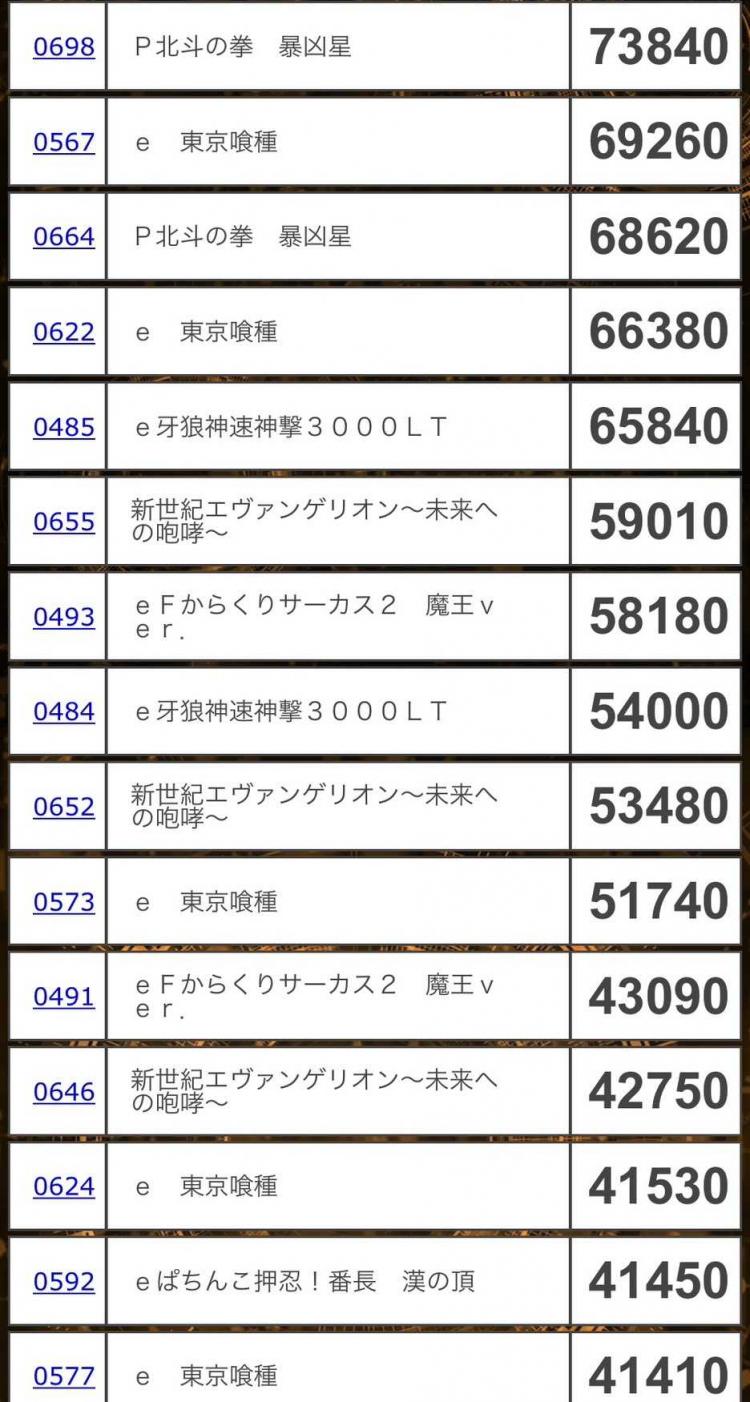This screenshot has width=750, height=1402.
Task: Open link 0573
Action: coord(64,902)
